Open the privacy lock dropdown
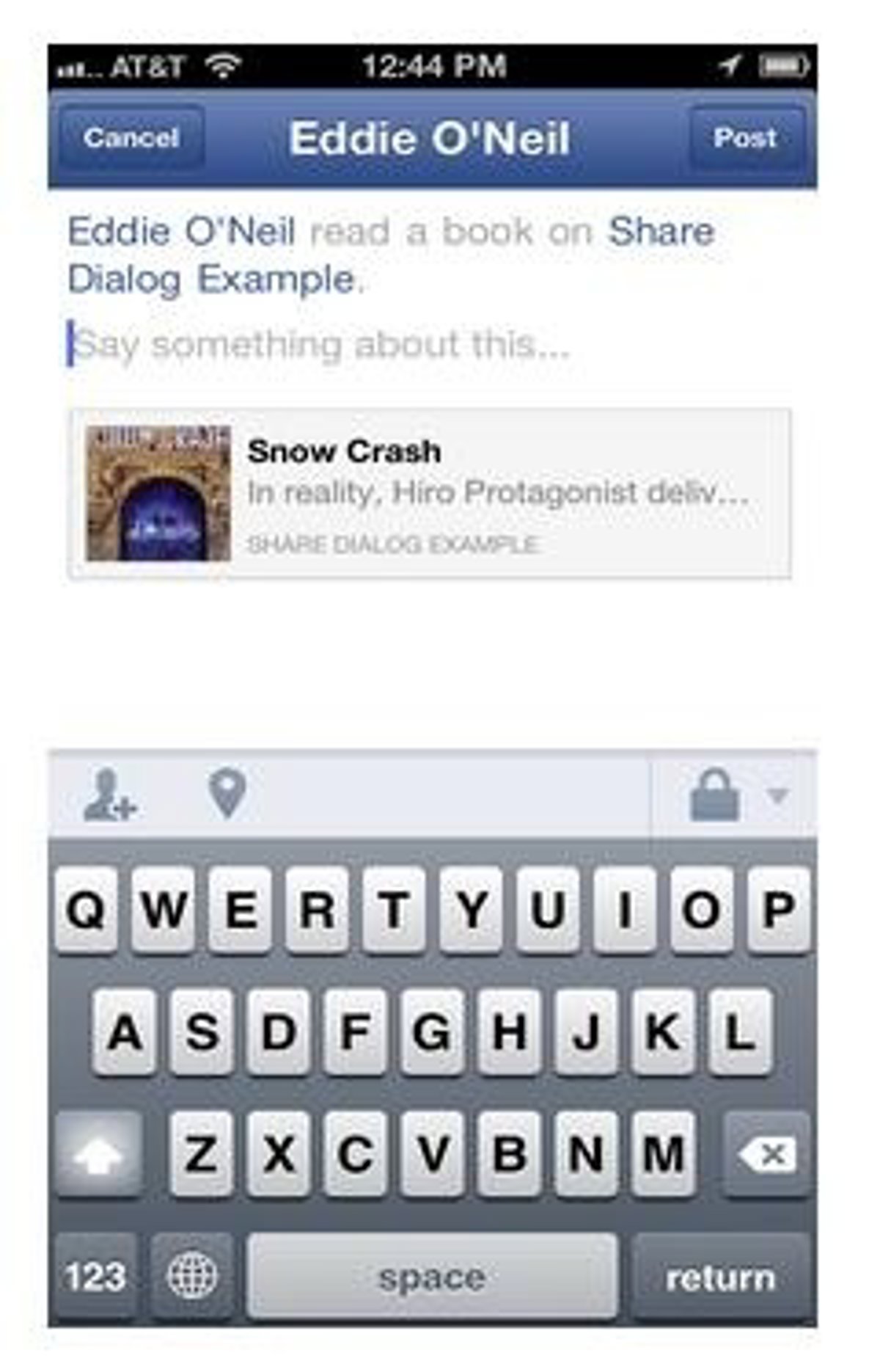The width and height of the screenshot is (880, 1372). [x=733, y=795]
